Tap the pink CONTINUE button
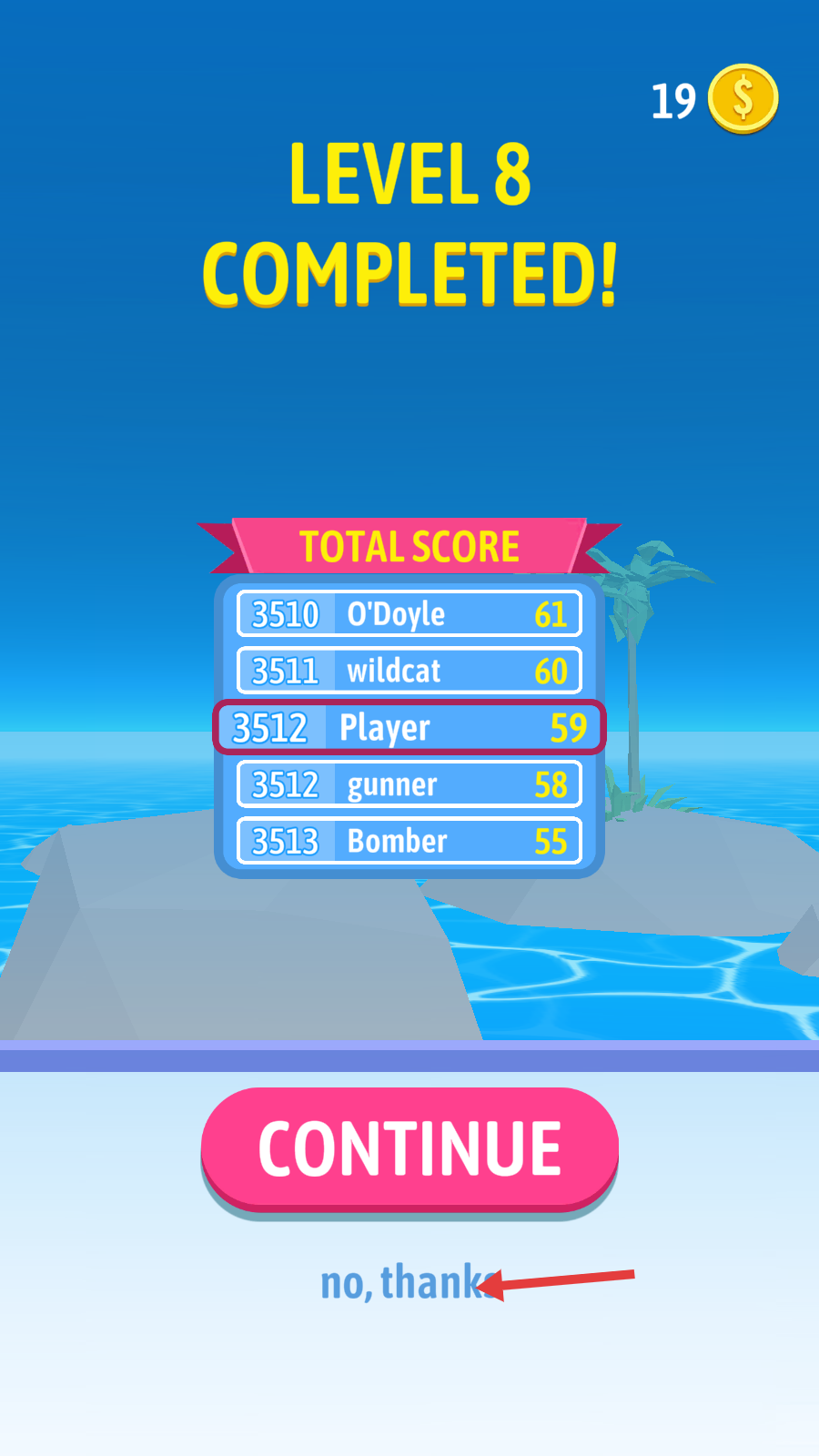The width and height of the screenshot is (819, 1456). pyautogui.click(x=409, y=1148)
